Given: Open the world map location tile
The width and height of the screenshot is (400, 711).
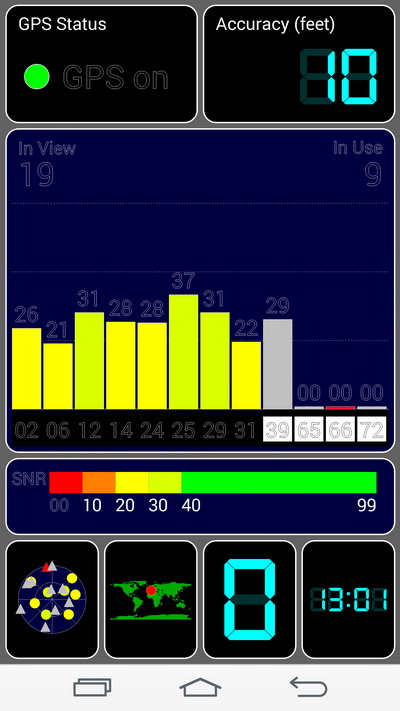Looking at the screenshot, I should point(151,599).
